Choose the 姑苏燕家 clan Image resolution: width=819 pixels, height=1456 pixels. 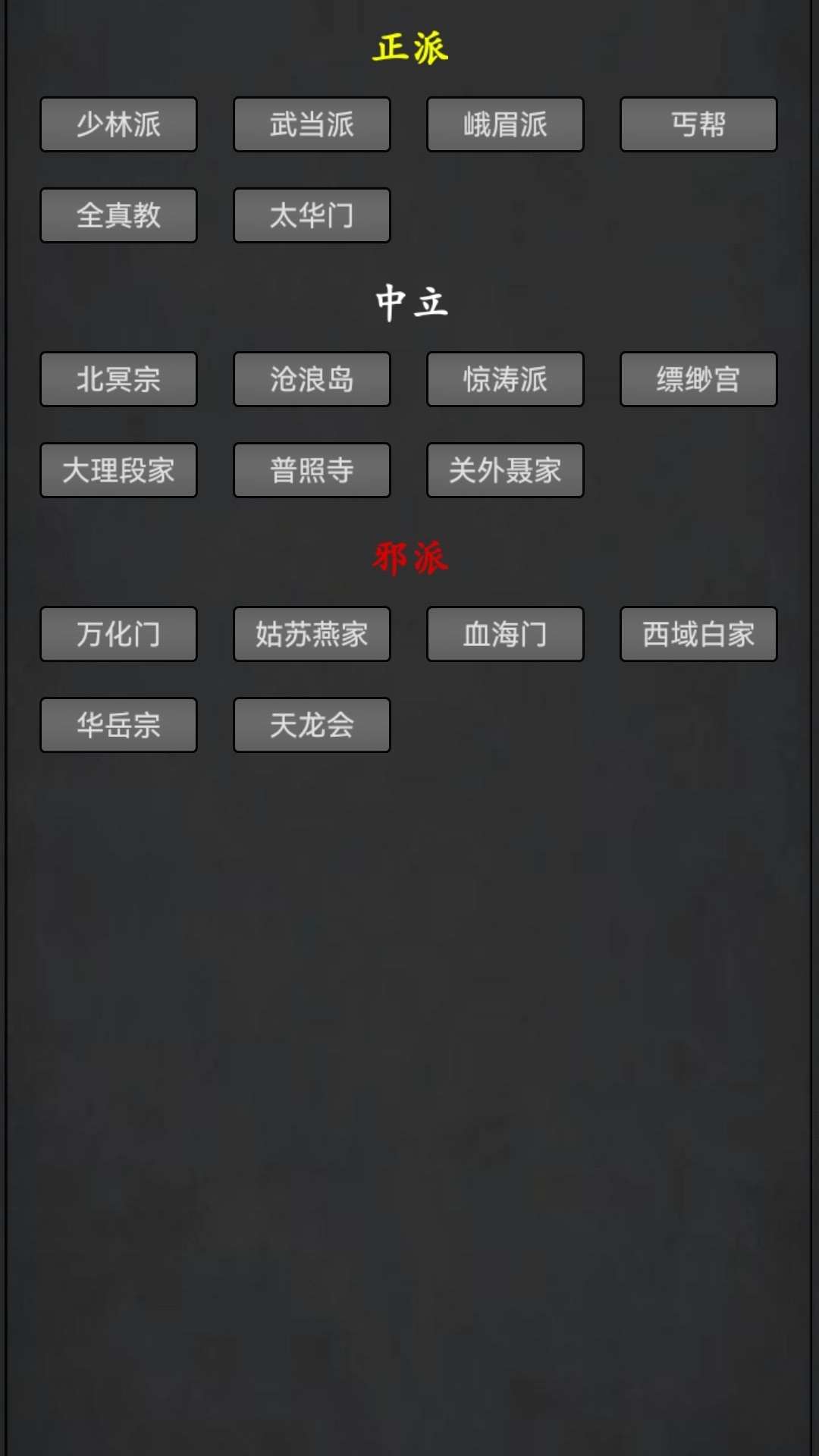pos(312,634)
